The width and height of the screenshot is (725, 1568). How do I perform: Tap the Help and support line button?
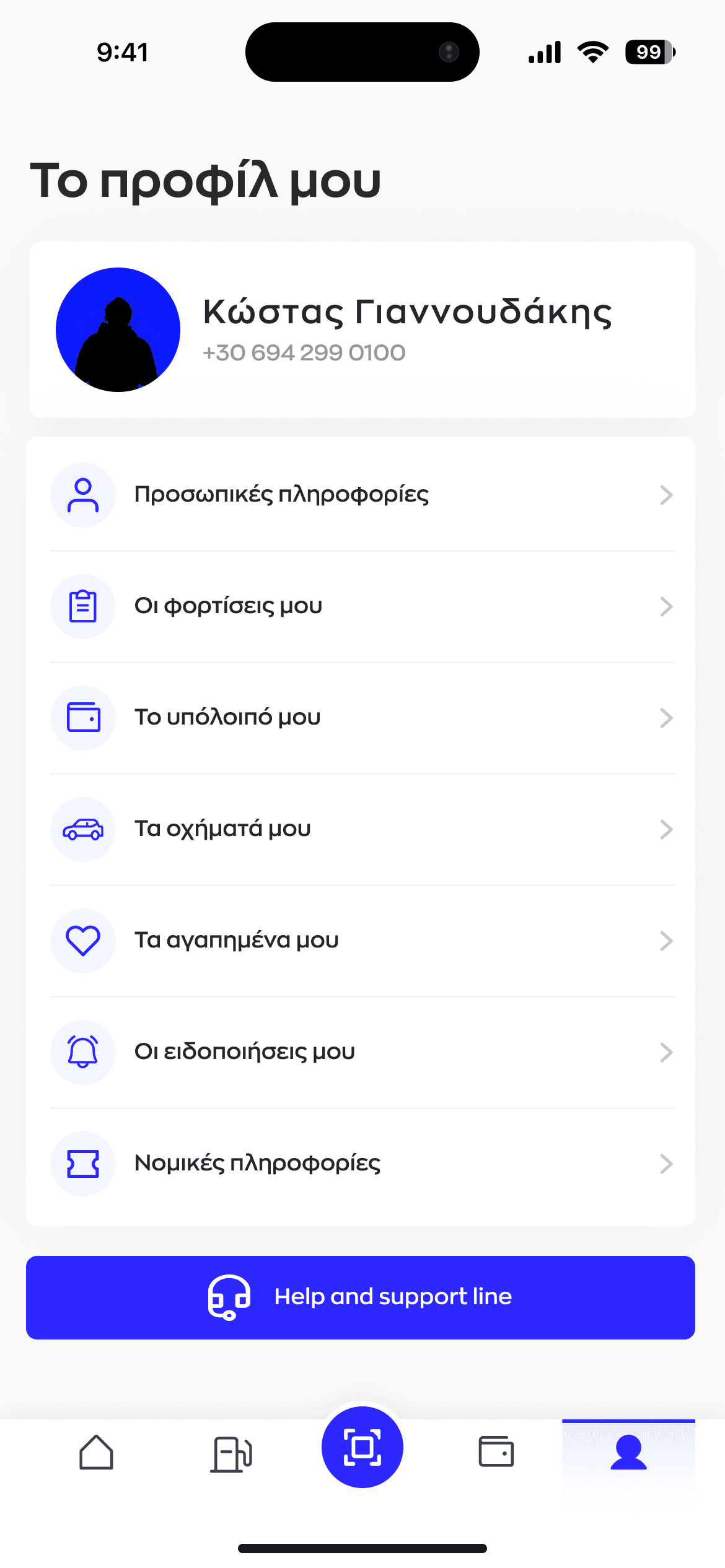[361, 1297]
